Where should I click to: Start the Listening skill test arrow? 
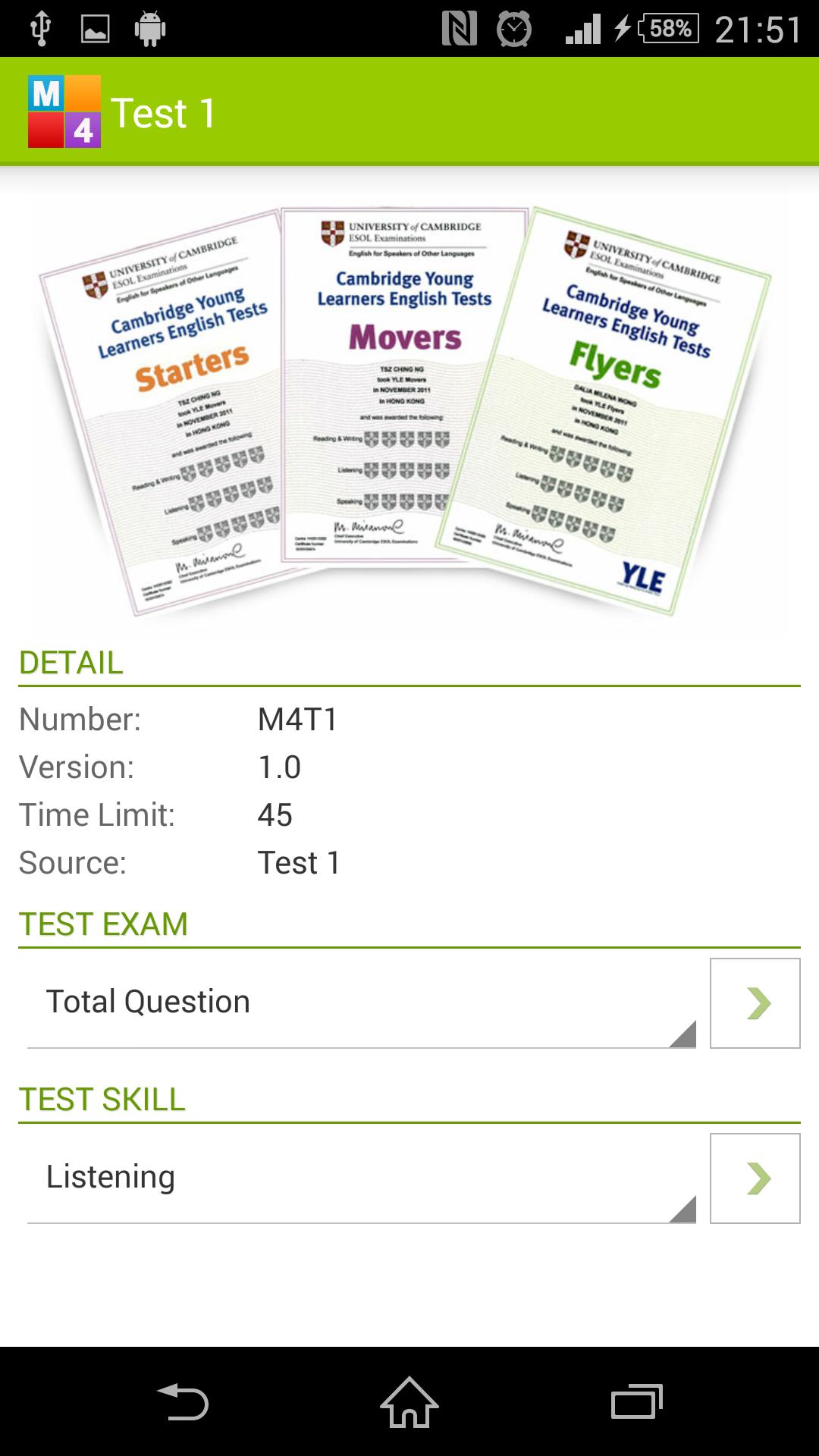(x=755, y=1178)
